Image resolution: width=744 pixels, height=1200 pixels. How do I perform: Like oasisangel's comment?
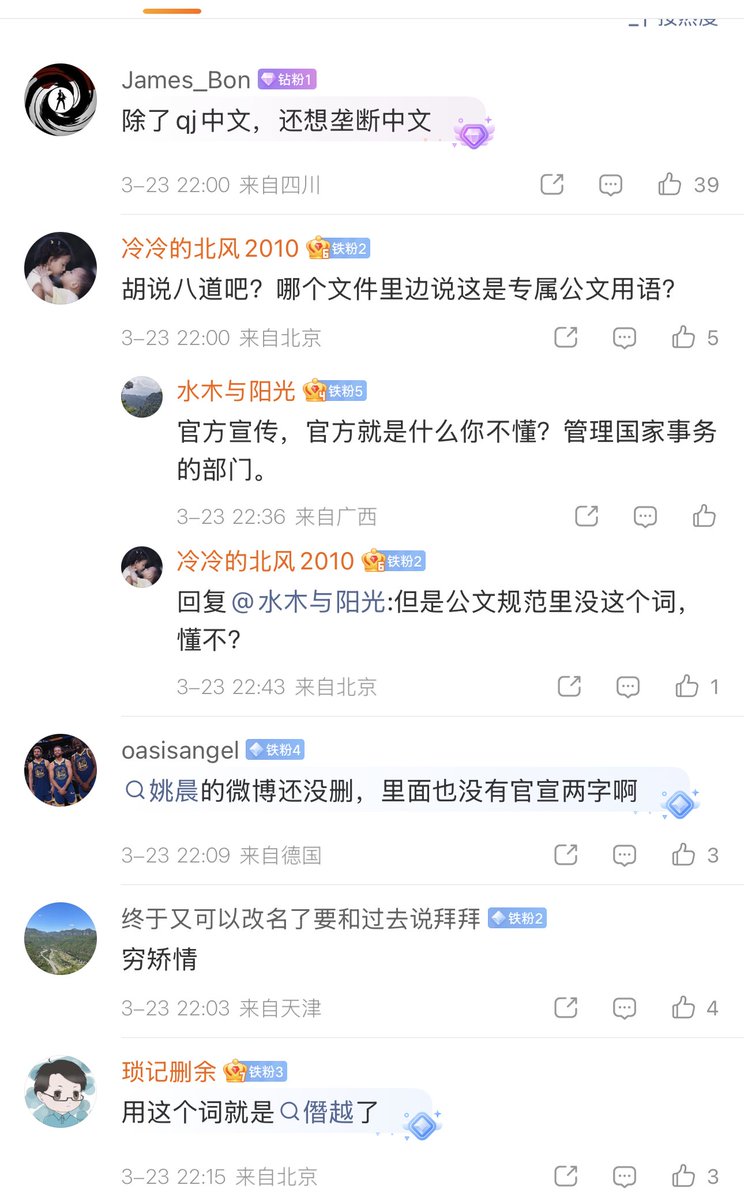684,854
